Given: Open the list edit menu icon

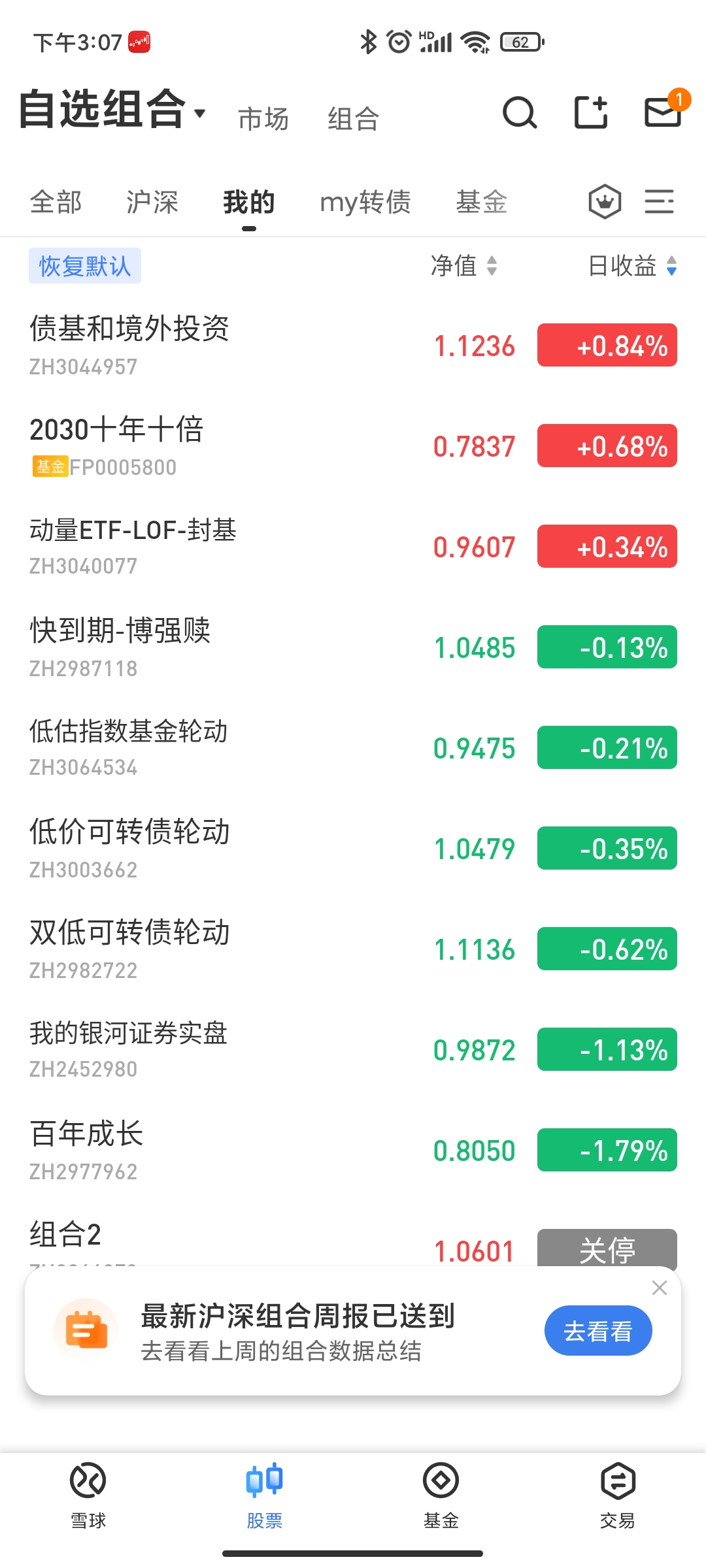Looking at the screenshot, I should [x=659, y=201].
